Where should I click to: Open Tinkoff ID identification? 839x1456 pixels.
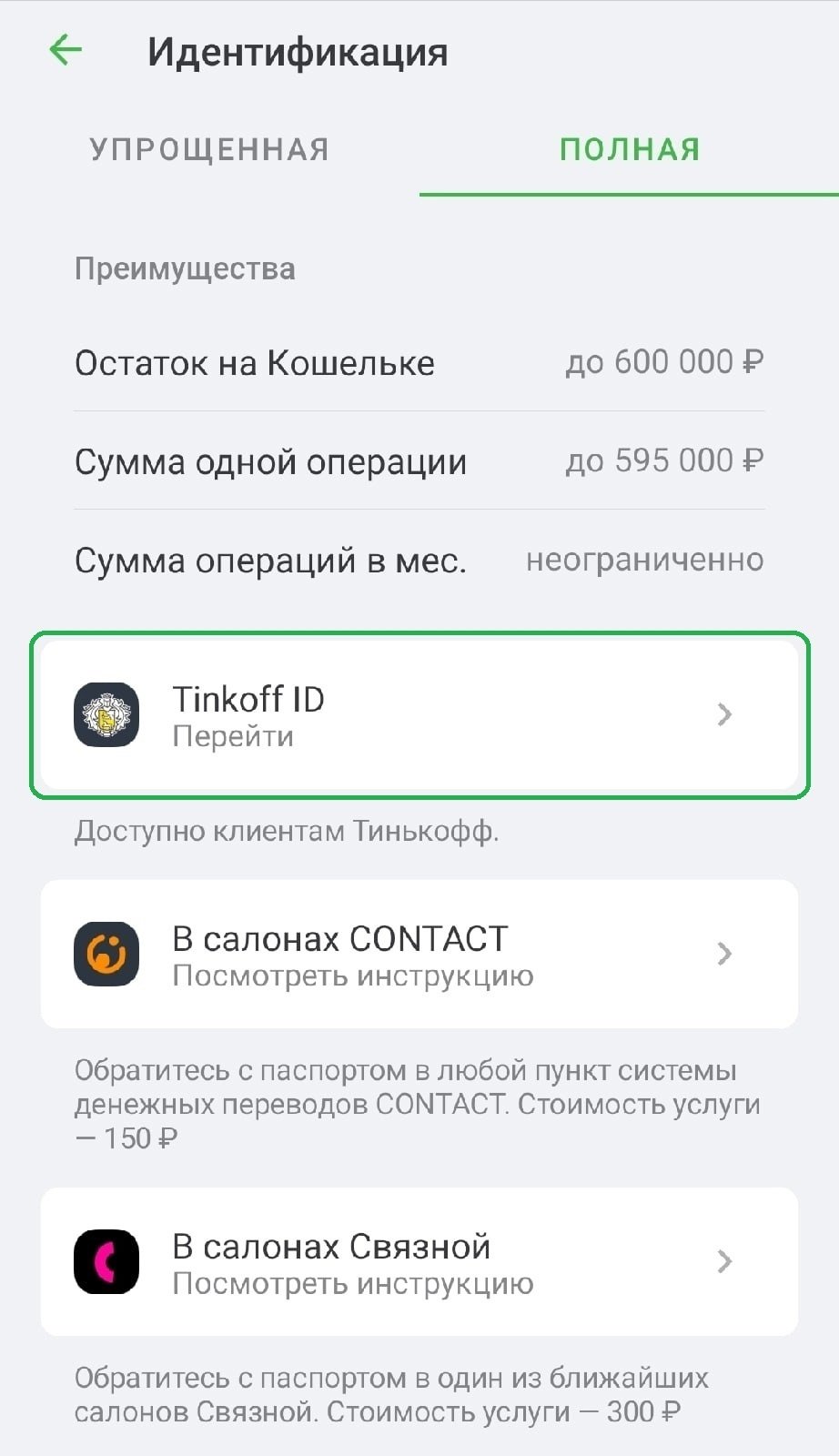click(x=419, y=715)
